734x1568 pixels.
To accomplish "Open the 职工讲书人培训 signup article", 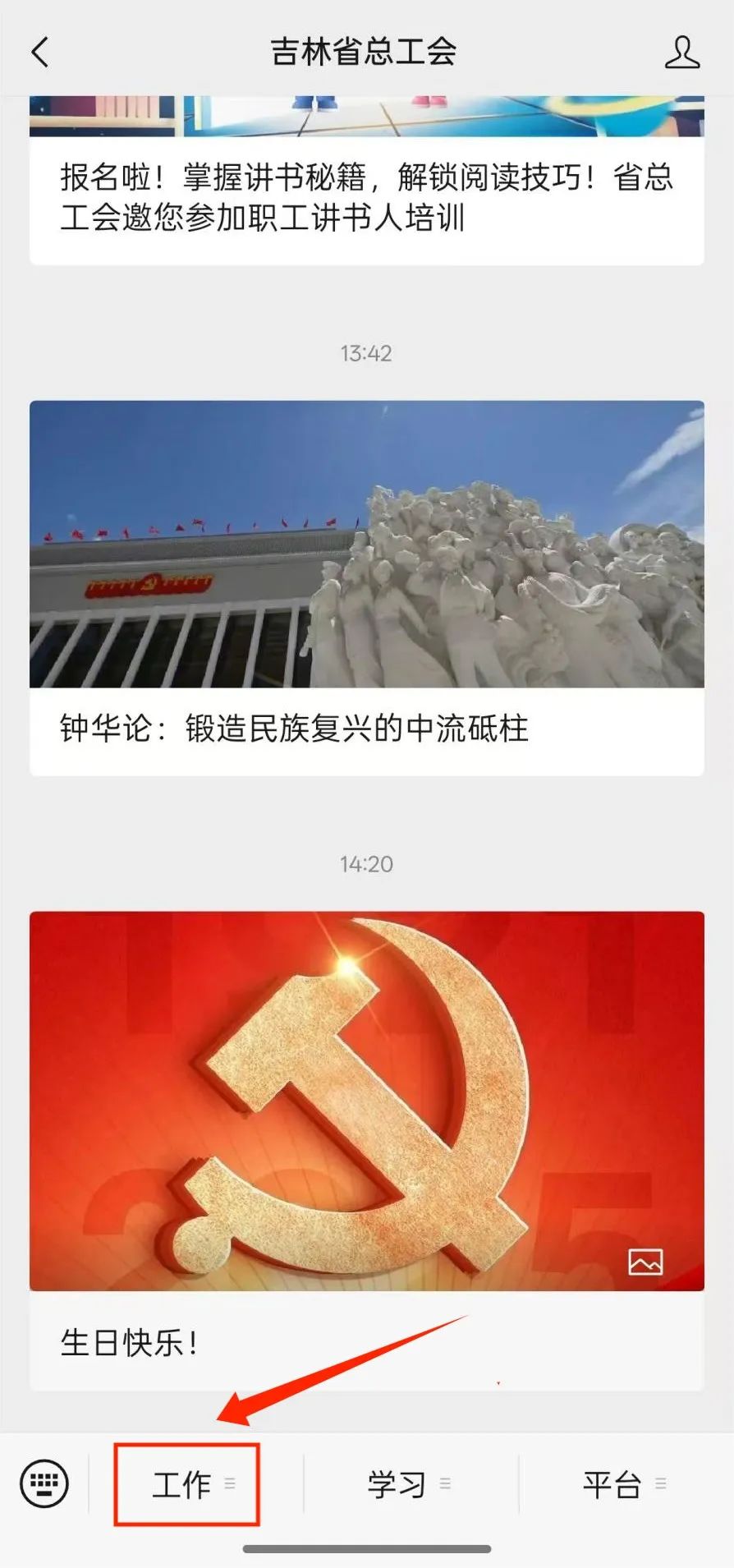I will click(x=366, y=197).
